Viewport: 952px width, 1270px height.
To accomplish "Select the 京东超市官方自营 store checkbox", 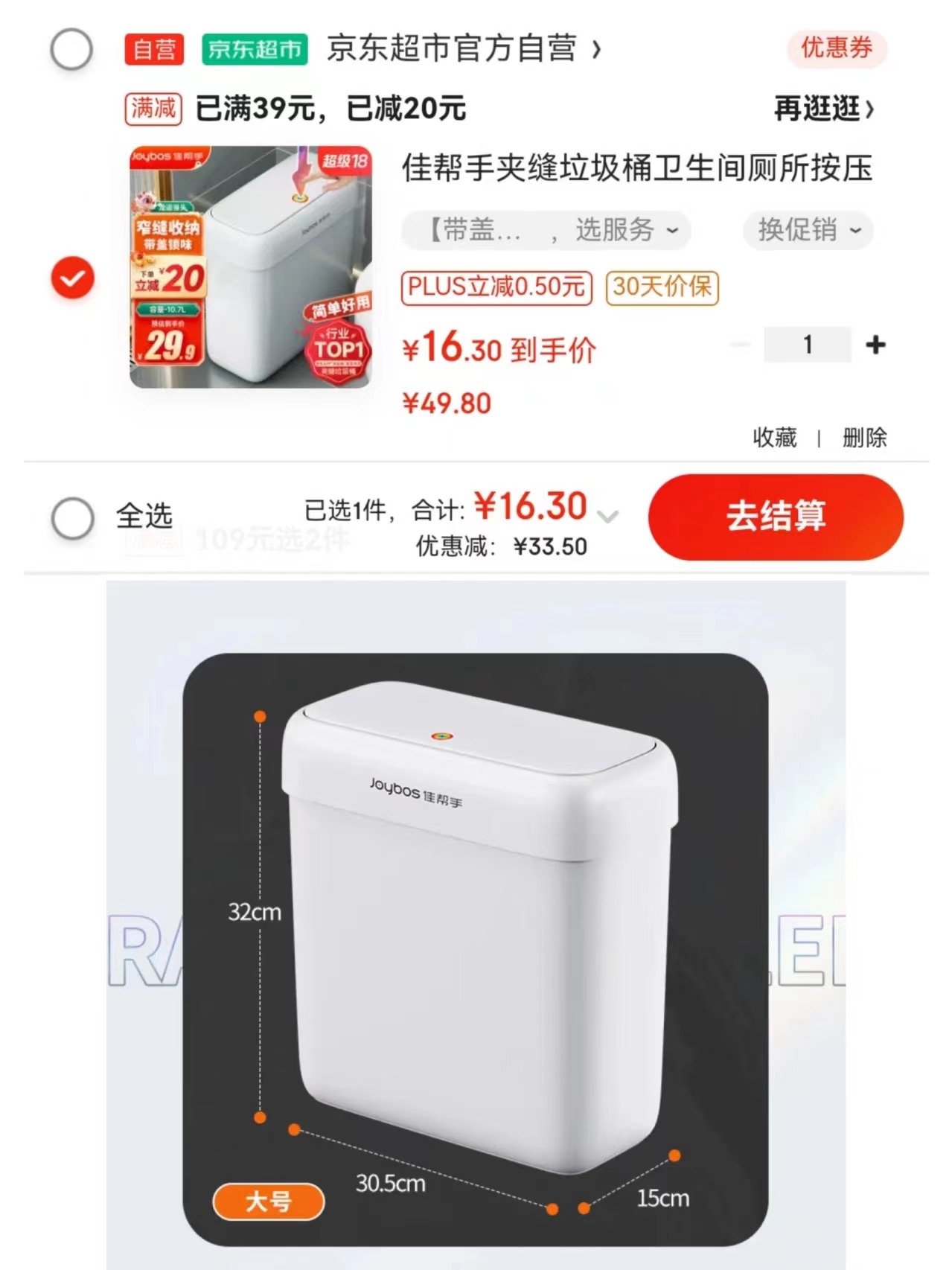I will pos(71,50).
